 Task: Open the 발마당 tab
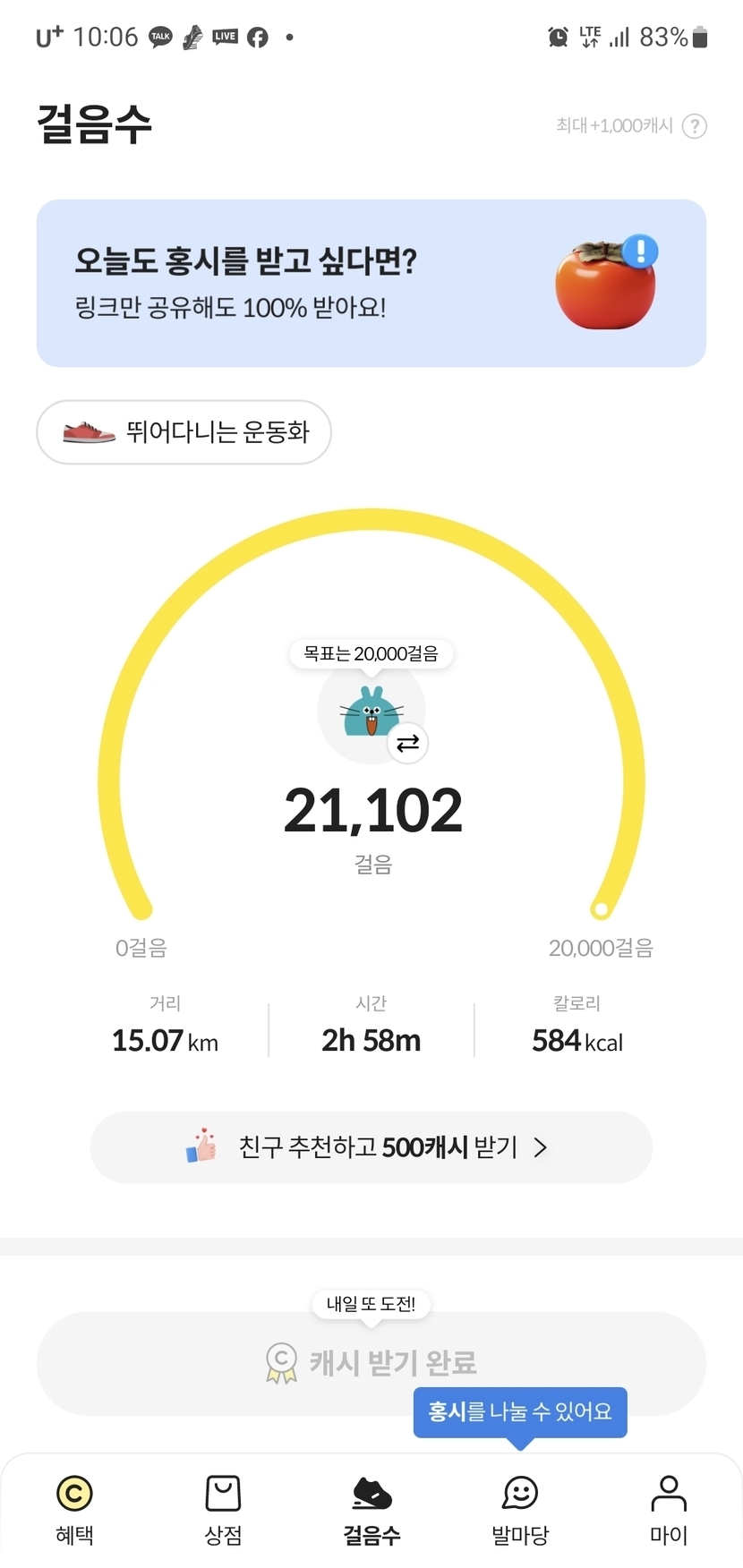pyautogui.click(x=520, y=1510)
